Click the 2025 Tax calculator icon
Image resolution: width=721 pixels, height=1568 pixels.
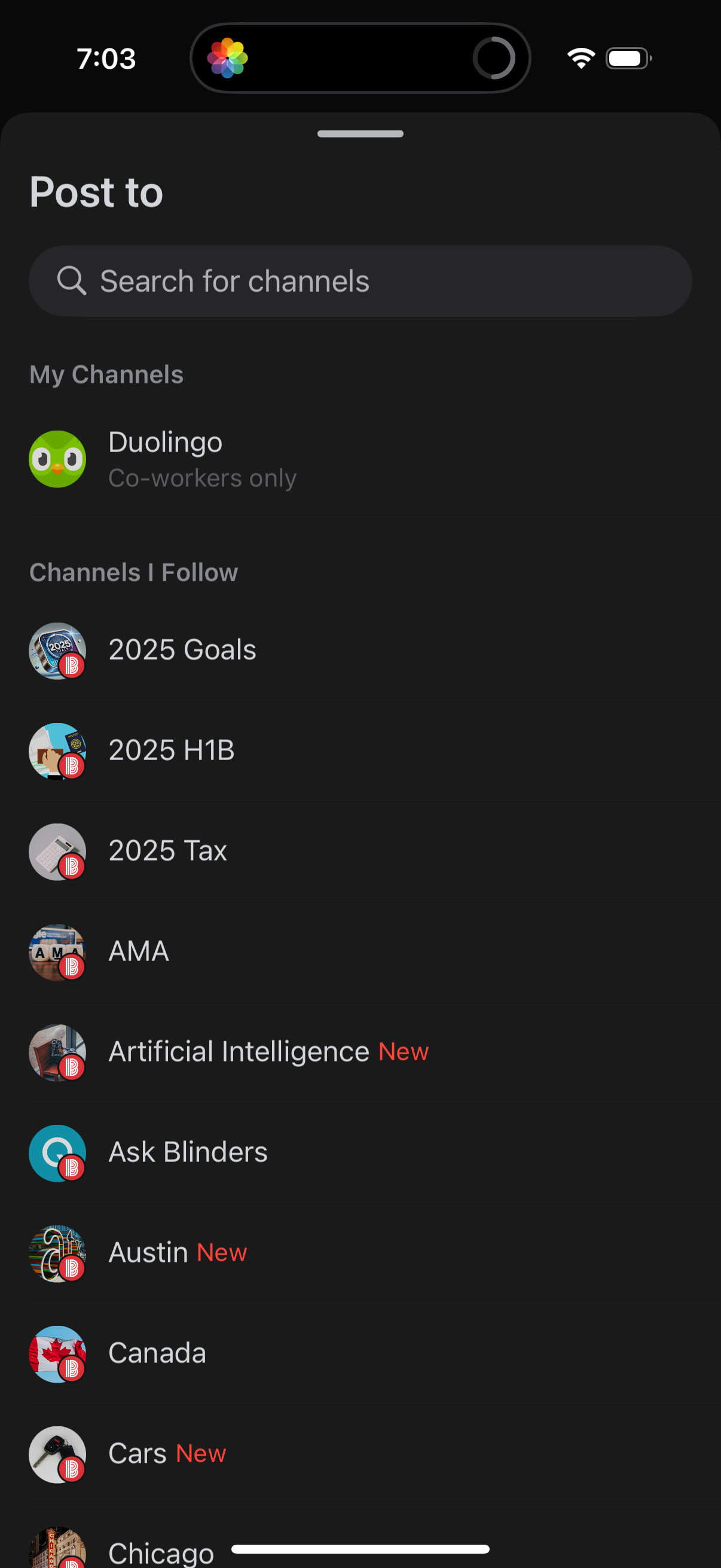[57, 851]
